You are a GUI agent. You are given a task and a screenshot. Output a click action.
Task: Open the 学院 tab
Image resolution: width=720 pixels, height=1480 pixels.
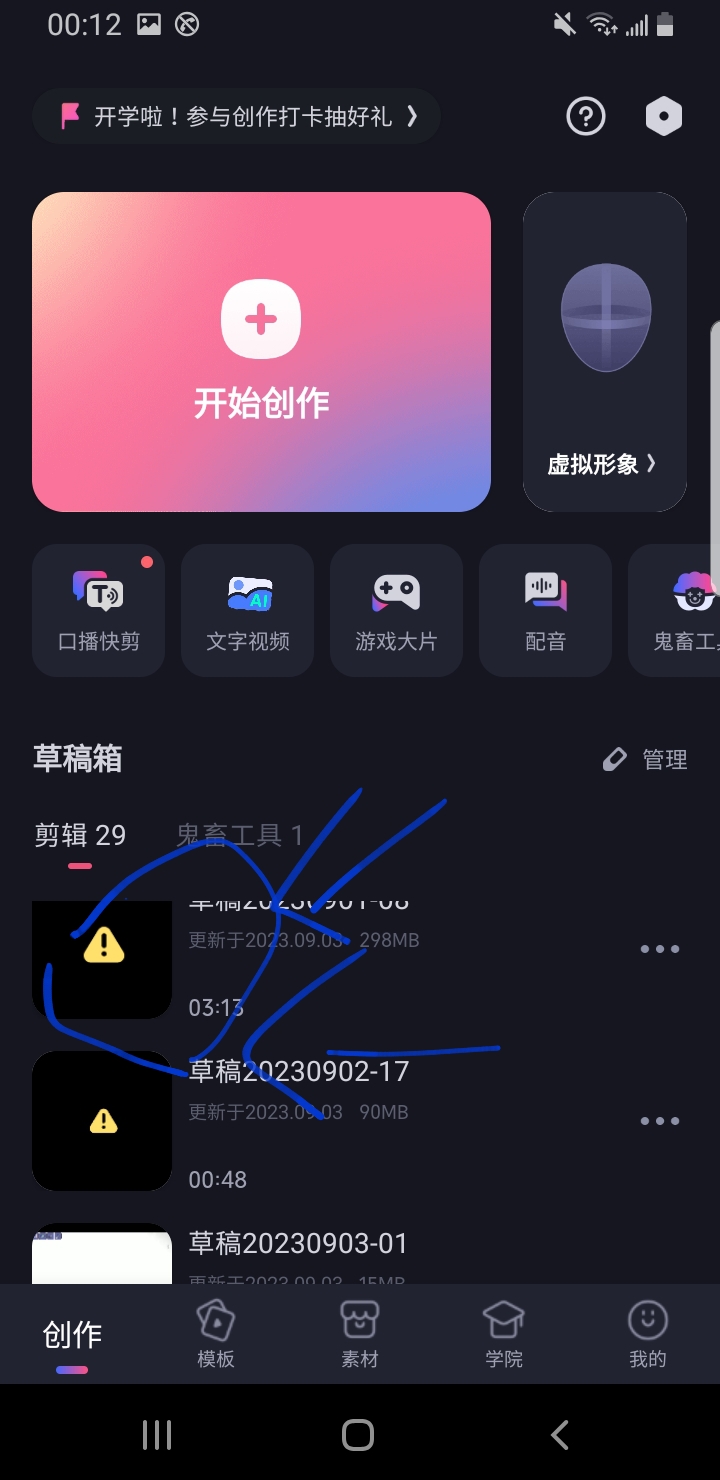pyautogui.click(x=504, y=1334)
